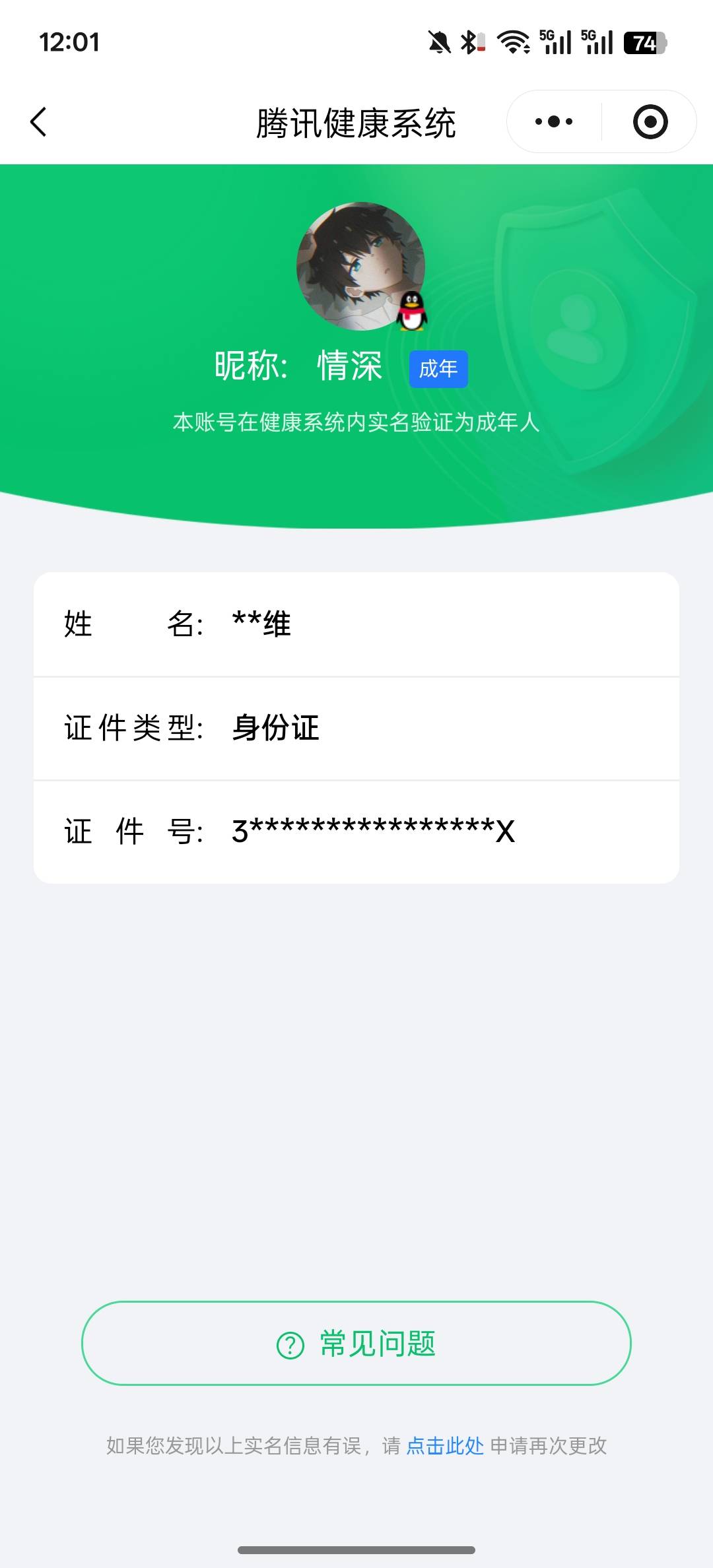
Task: Open the mini program more options menu
Action: (x=553, y=121)
